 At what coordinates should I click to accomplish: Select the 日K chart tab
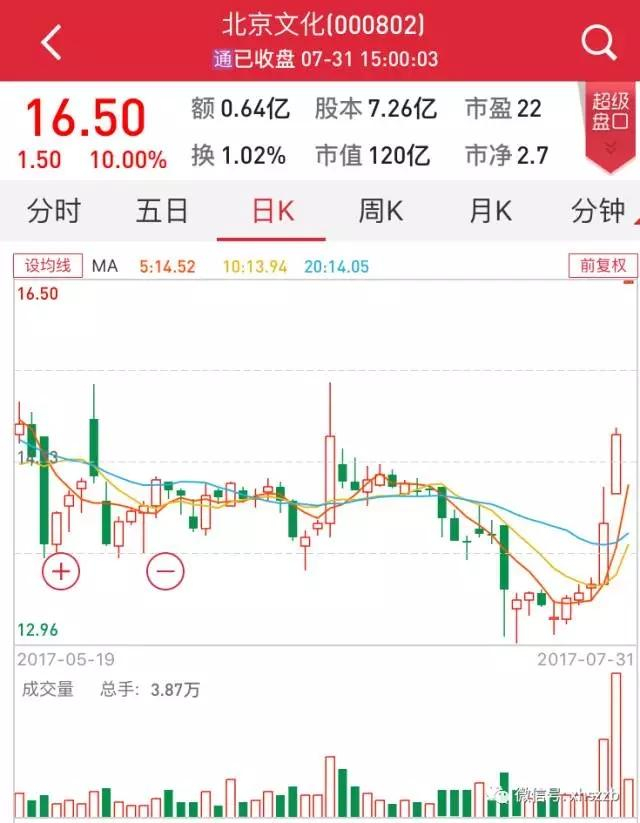pyautogui.click(x=272, y=211)
